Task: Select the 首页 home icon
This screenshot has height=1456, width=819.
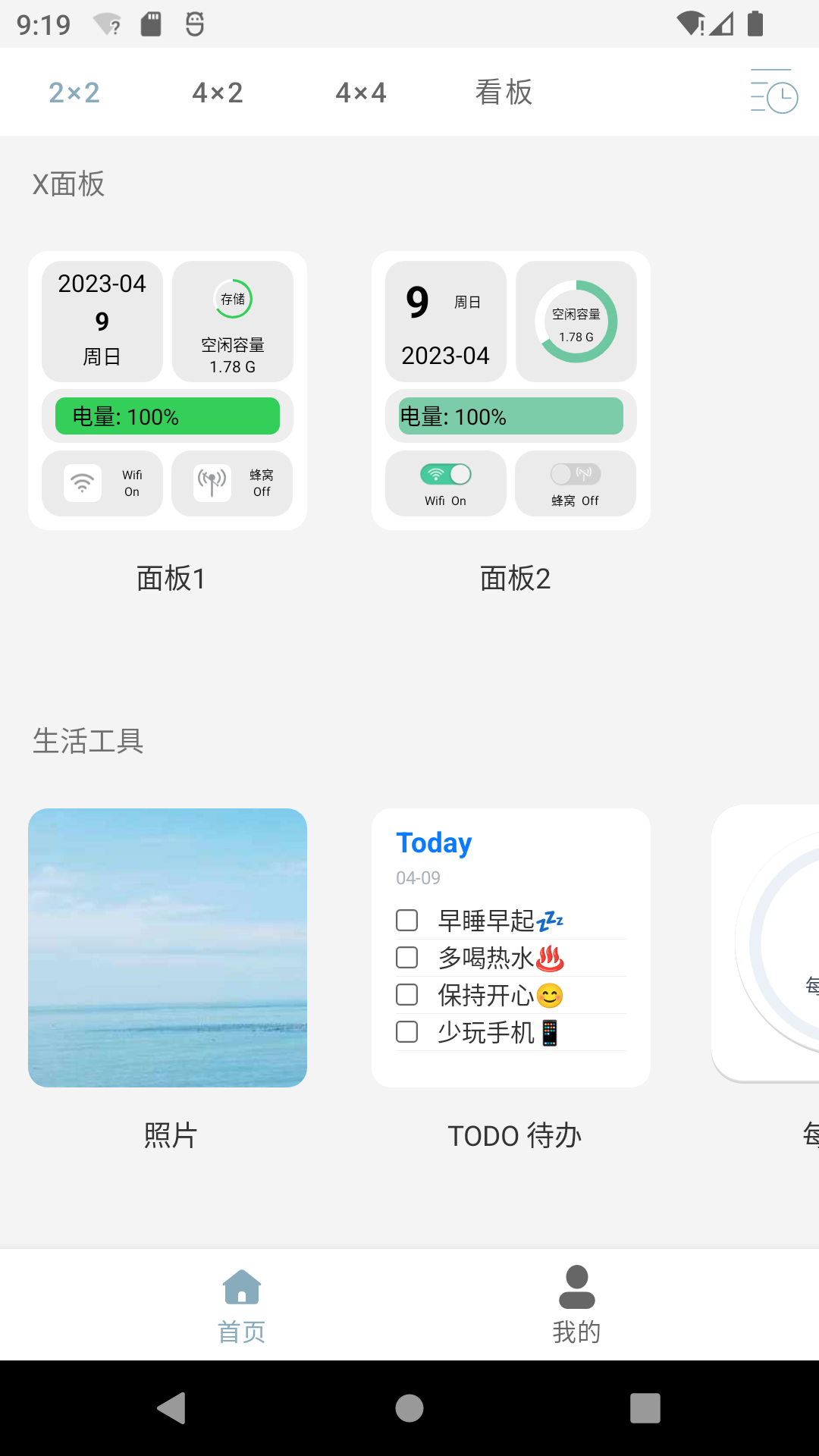Action: (x=242, y=1287)
